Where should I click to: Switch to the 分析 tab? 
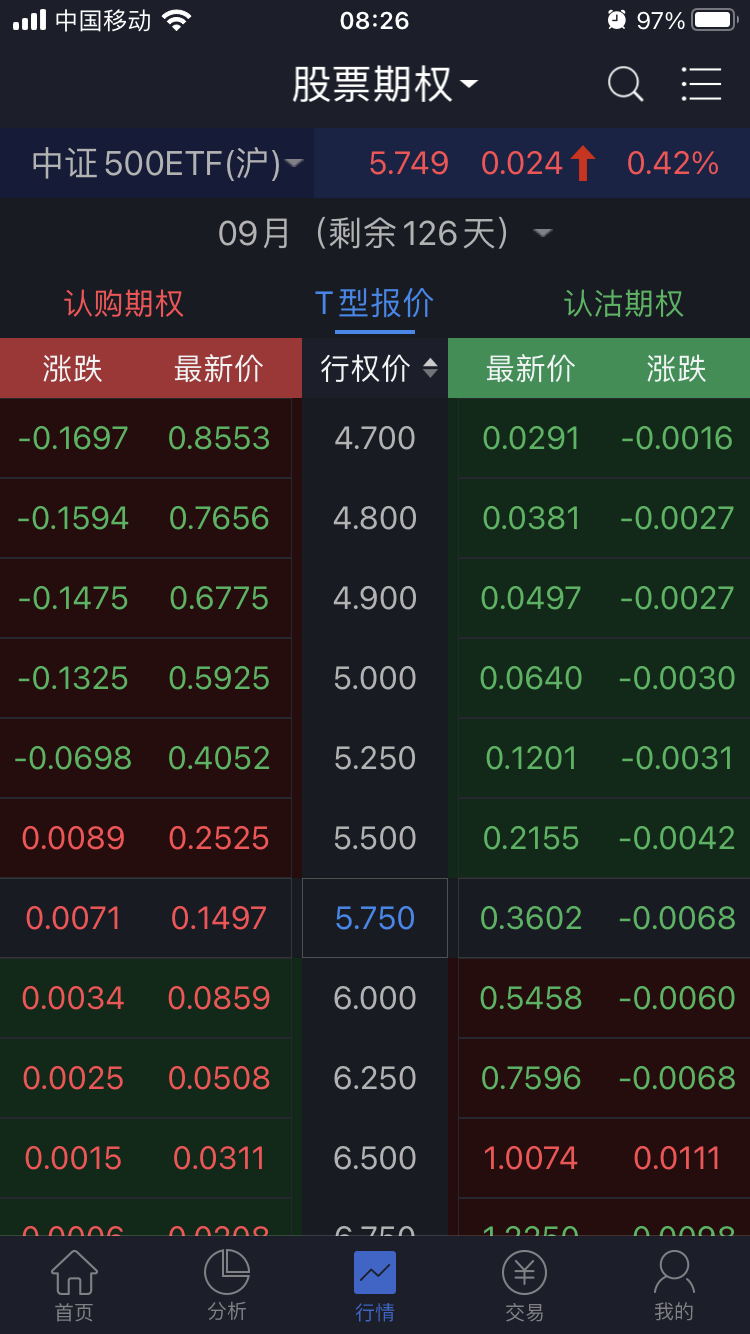point(227,1286)
